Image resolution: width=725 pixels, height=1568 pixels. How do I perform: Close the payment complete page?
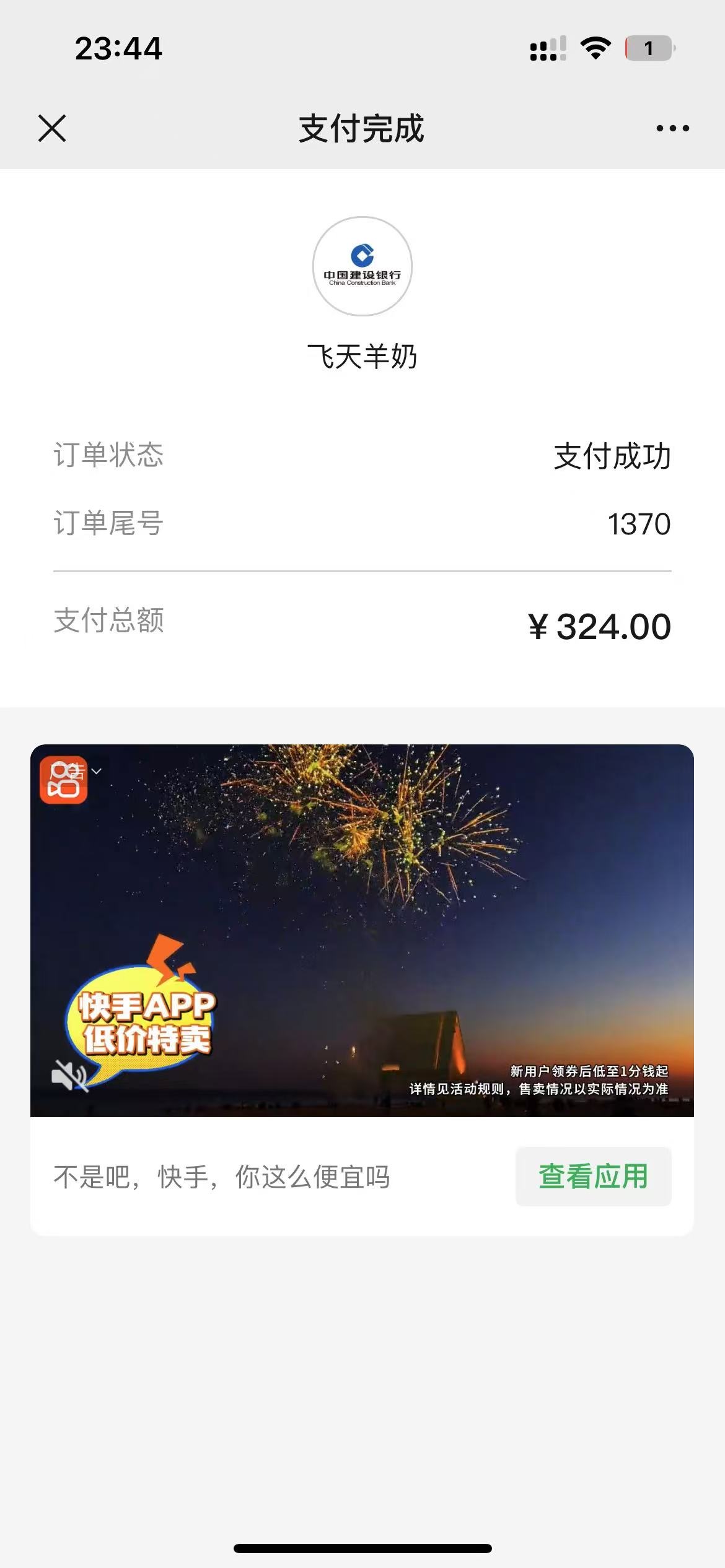coord(52,128)
